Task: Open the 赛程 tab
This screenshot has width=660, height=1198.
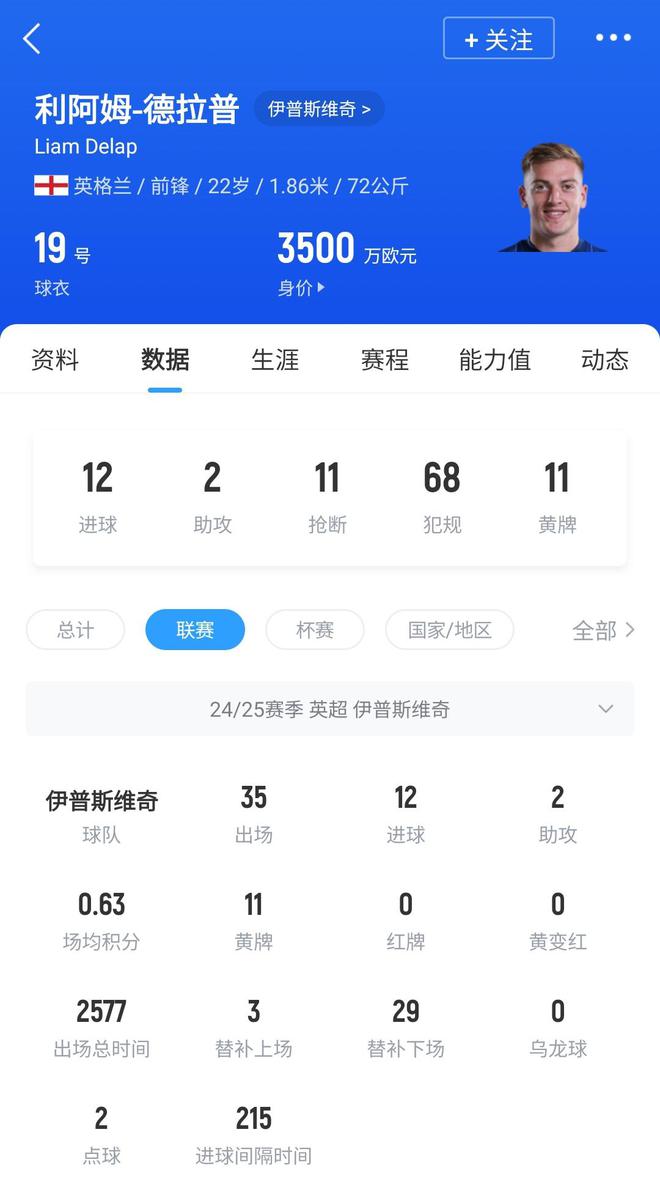Action: click(385, 360)
